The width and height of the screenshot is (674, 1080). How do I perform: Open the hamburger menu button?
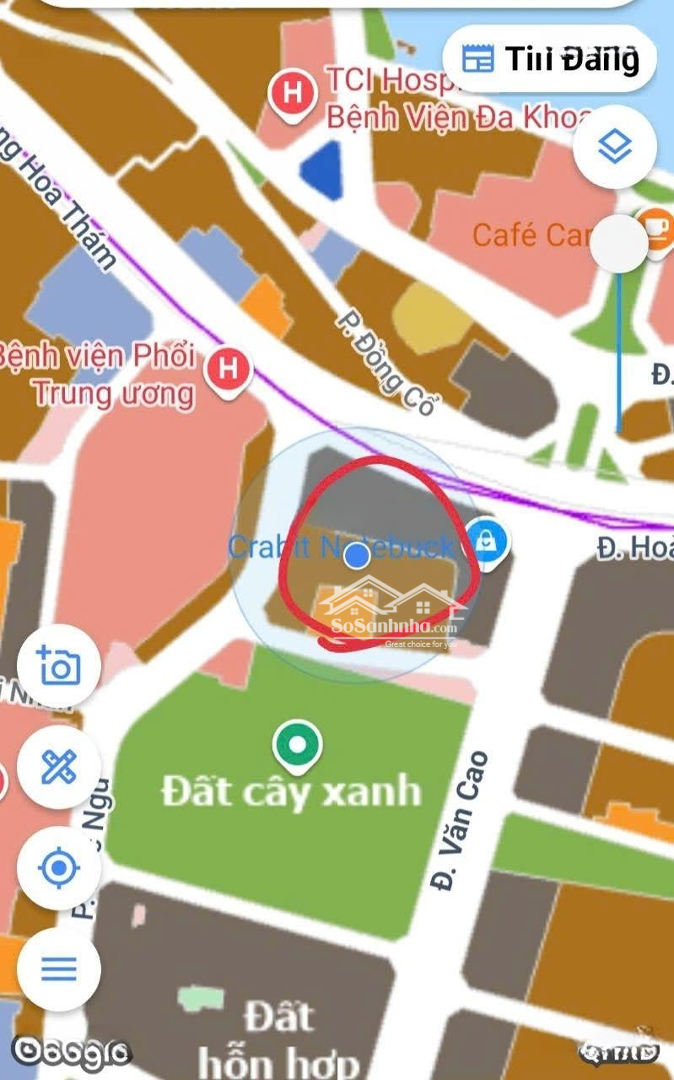click(59, 968)
